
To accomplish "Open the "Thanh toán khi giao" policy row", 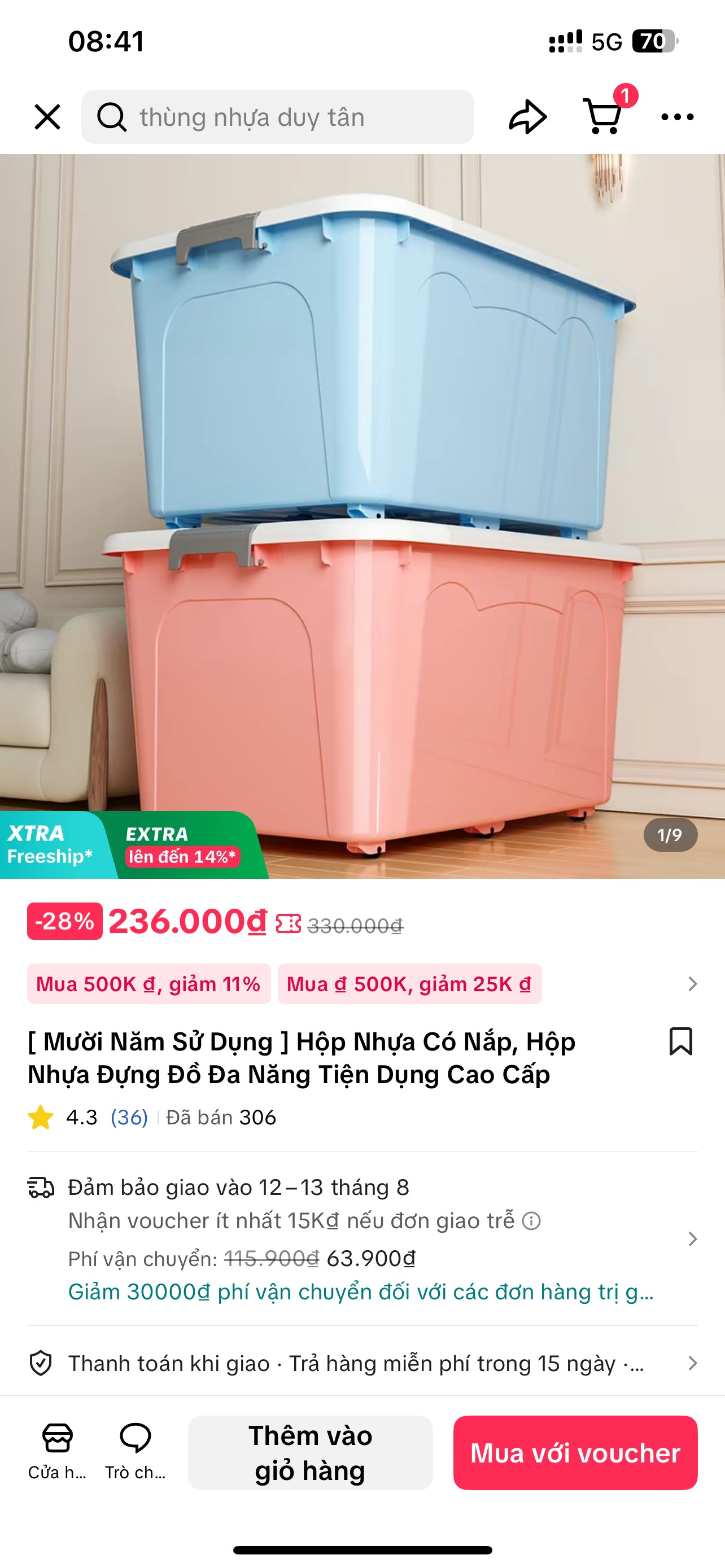I will (362, 1364).
